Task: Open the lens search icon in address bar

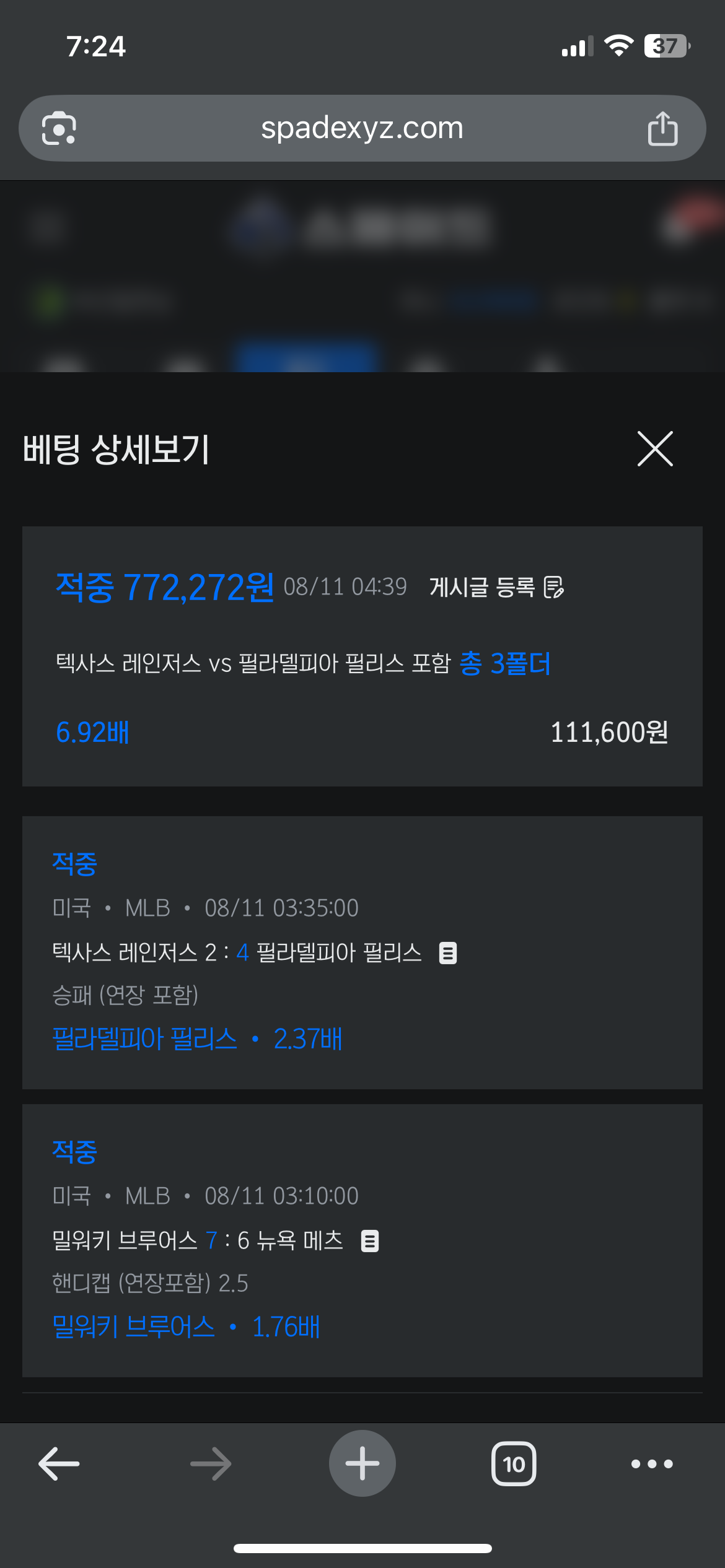Action: (x=59, y=128)
